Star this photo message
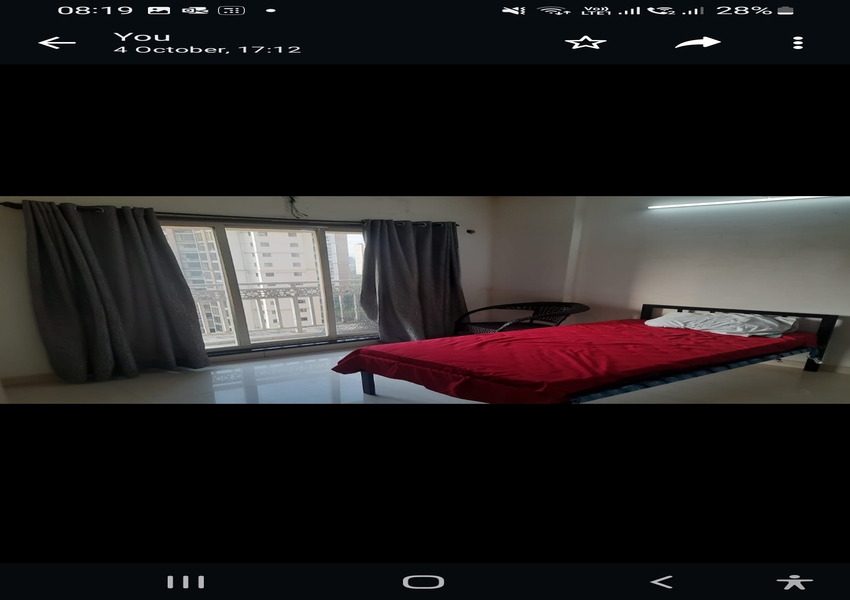 585,42
